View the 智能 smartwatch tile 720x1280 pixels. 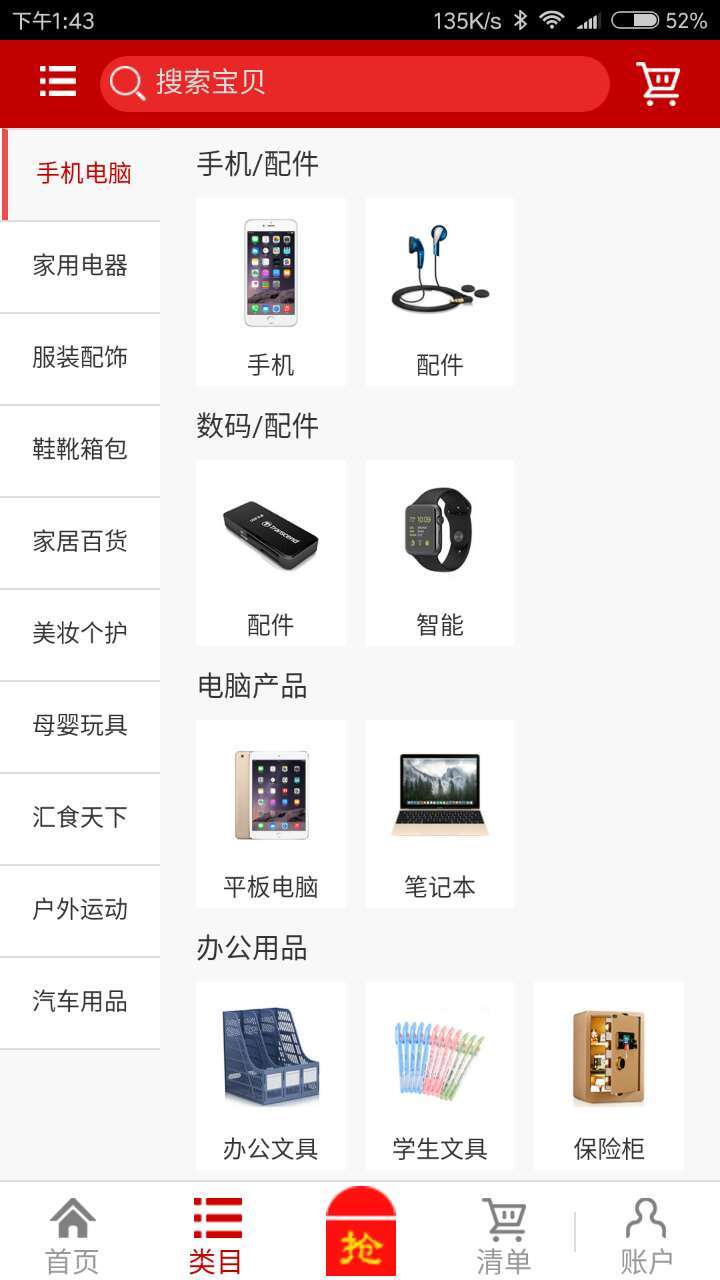440,553
